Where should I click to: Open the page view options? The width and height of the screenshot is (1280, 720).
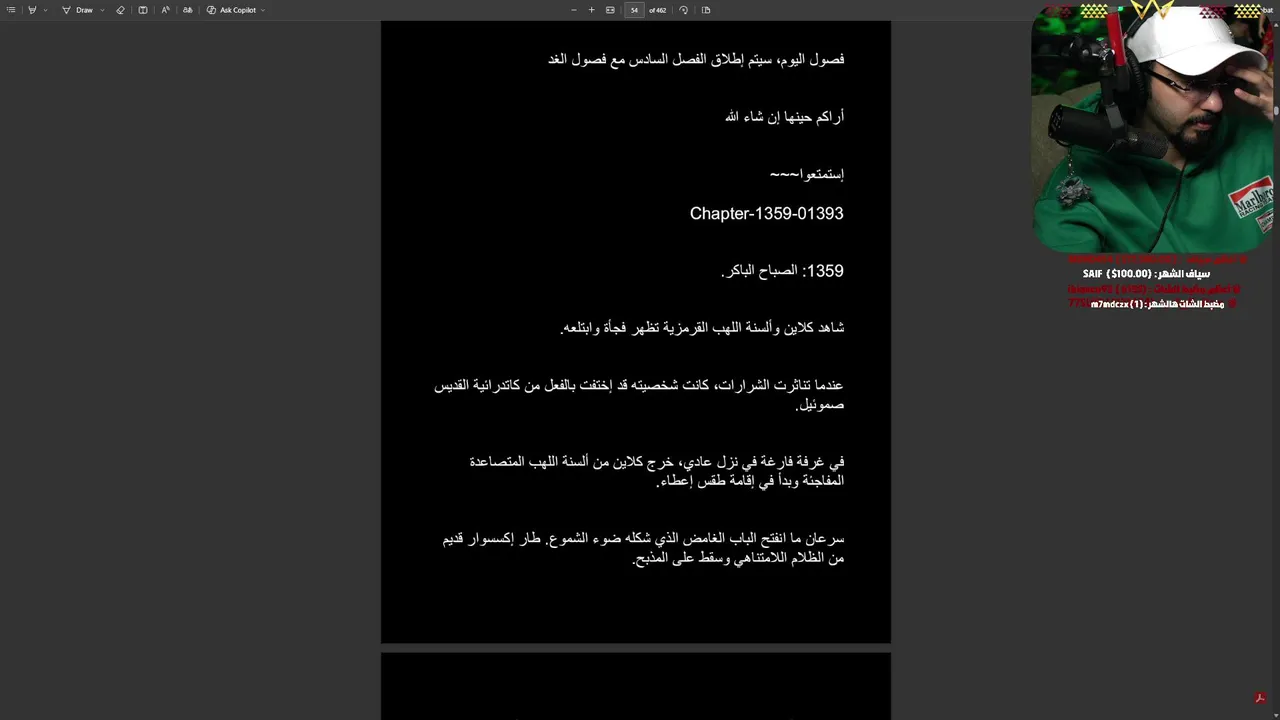click(x=706, y=10)
